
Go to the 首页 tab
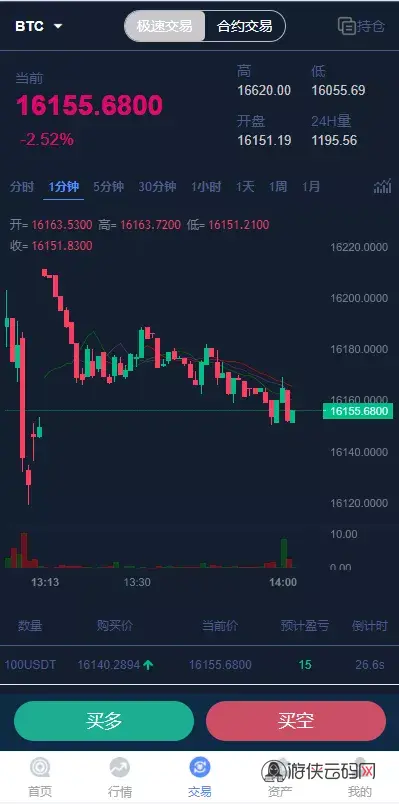click(39, 777)
